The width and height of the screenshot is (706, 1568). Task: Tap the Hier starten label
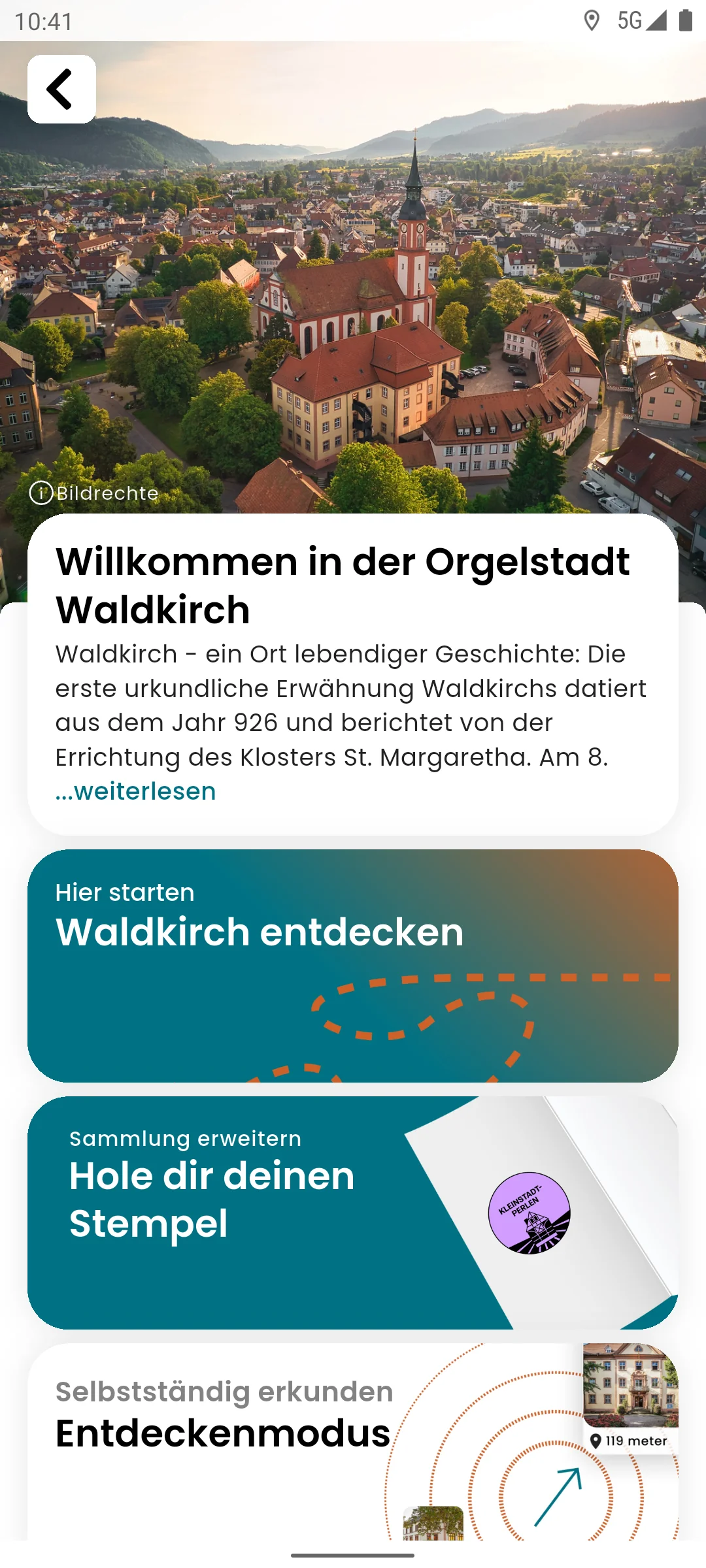(125, 891)
